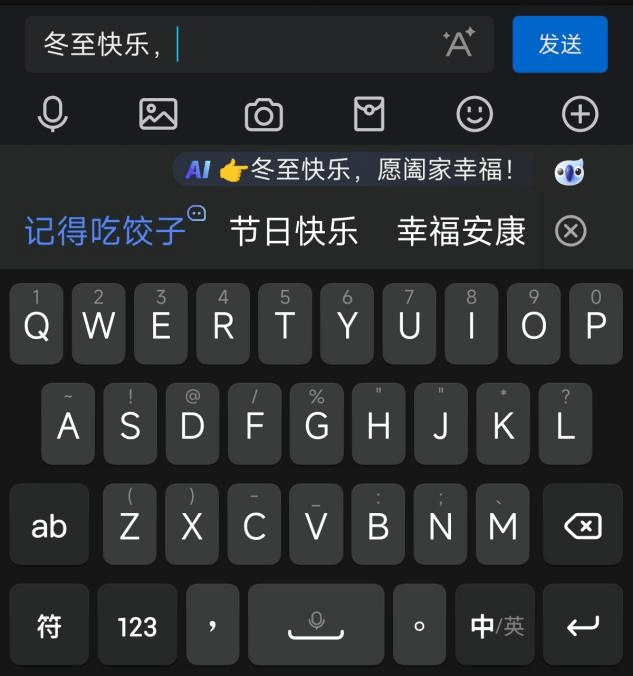Image resolution: width=633 pixels, height=676 pixels.
Task: Open the AI assistant mascot icon
Action: tap(569, 172)
